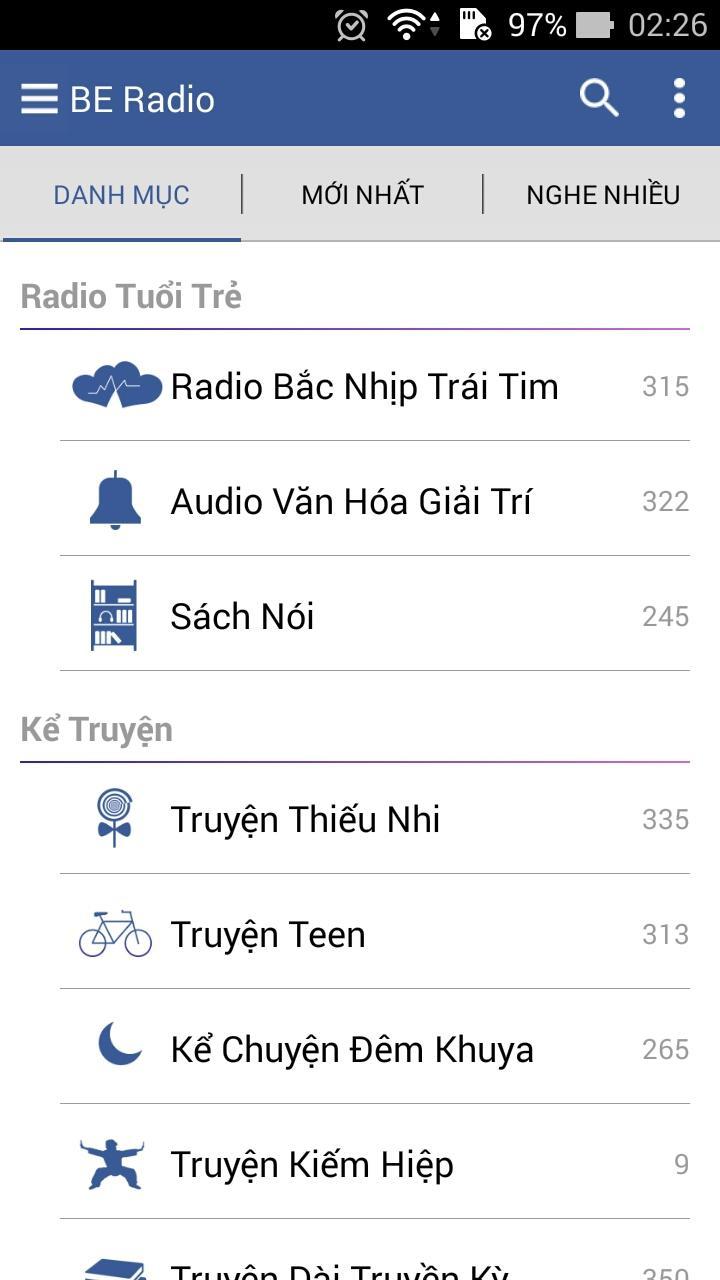Click the BE Radio title text
Viewport: 720px width, 1280px height.
coord(142,98)
